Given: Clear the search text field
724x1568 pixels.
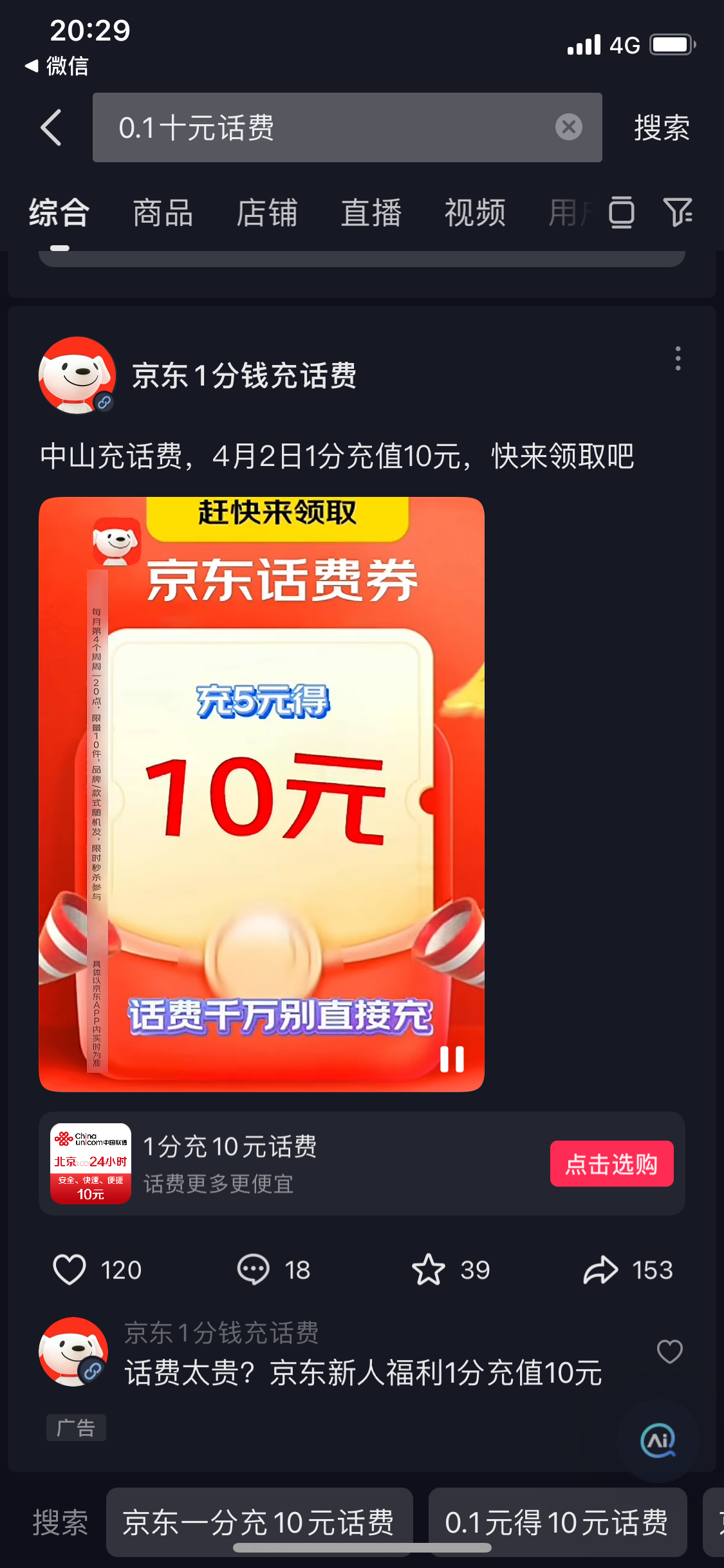Looking at the screenshot, I should click(568, 127).
